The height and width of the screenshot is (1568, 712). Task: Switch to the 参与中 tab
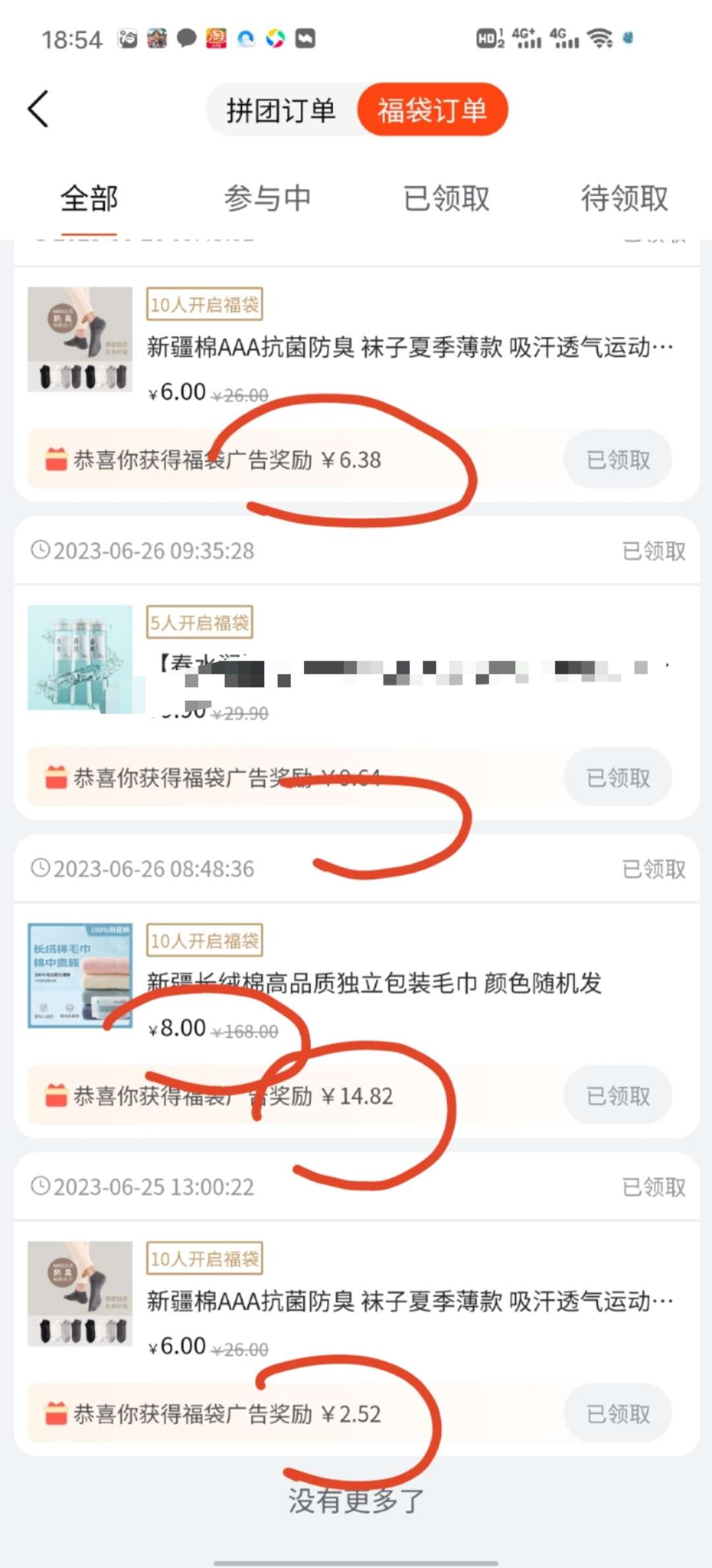(x=267, y=198)
